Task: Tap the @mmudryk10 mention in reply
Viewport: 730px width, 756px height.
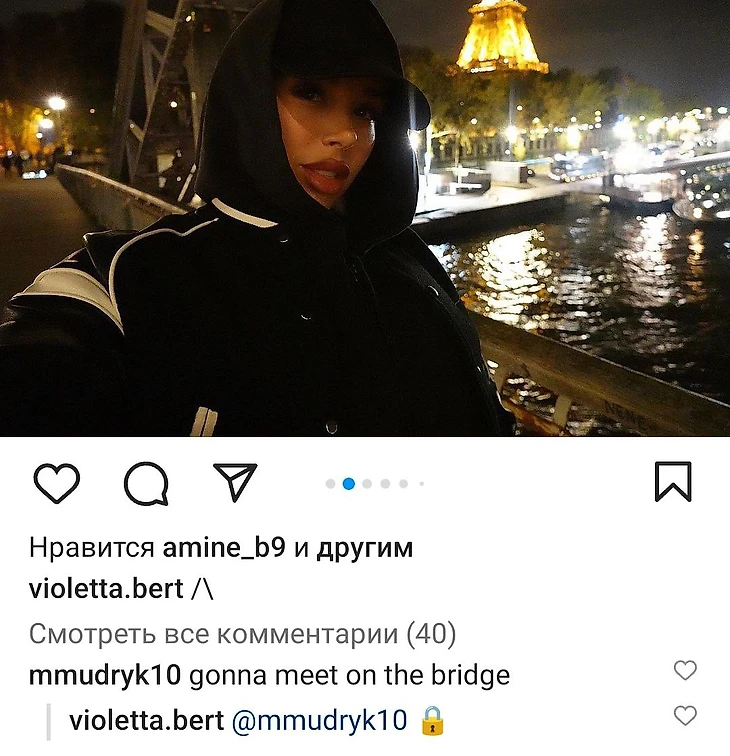Action: point(320,720)
